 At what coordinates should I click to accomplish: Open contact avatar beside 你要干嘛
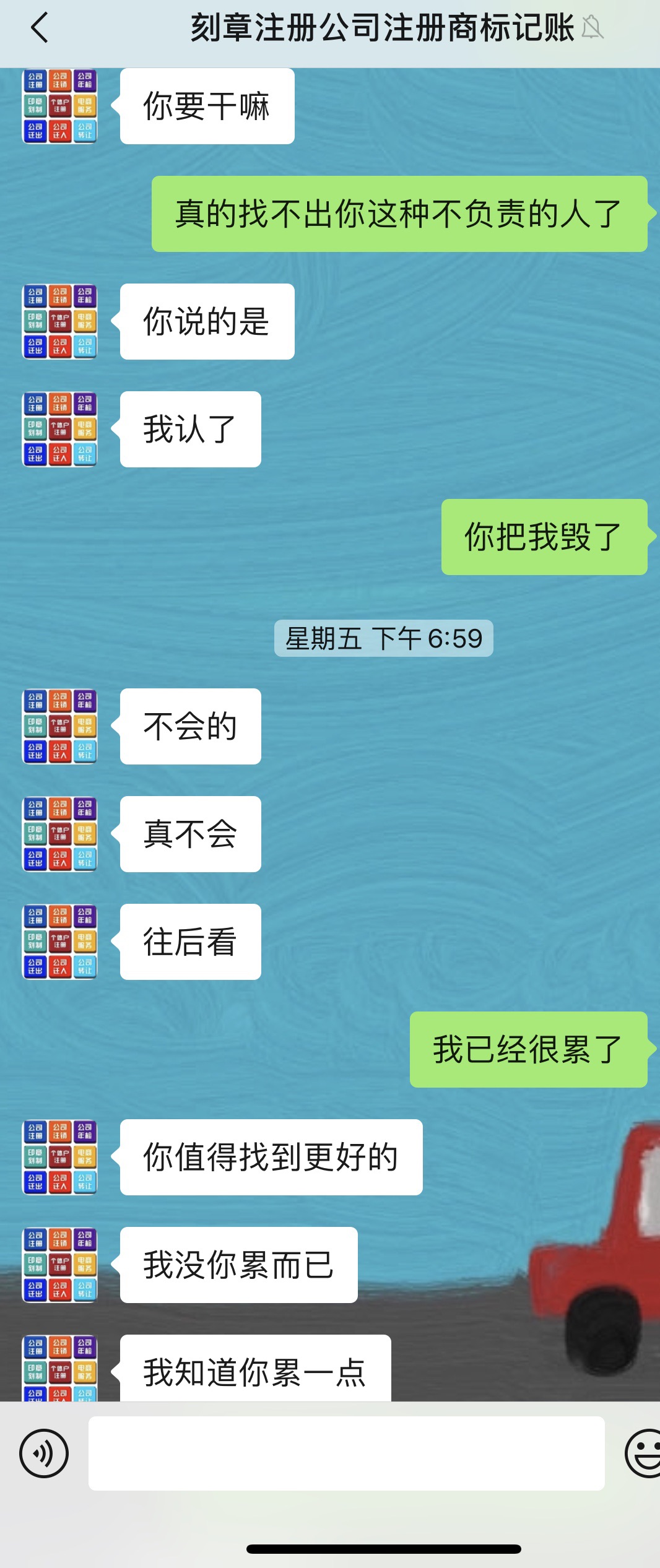click(60, 106)
